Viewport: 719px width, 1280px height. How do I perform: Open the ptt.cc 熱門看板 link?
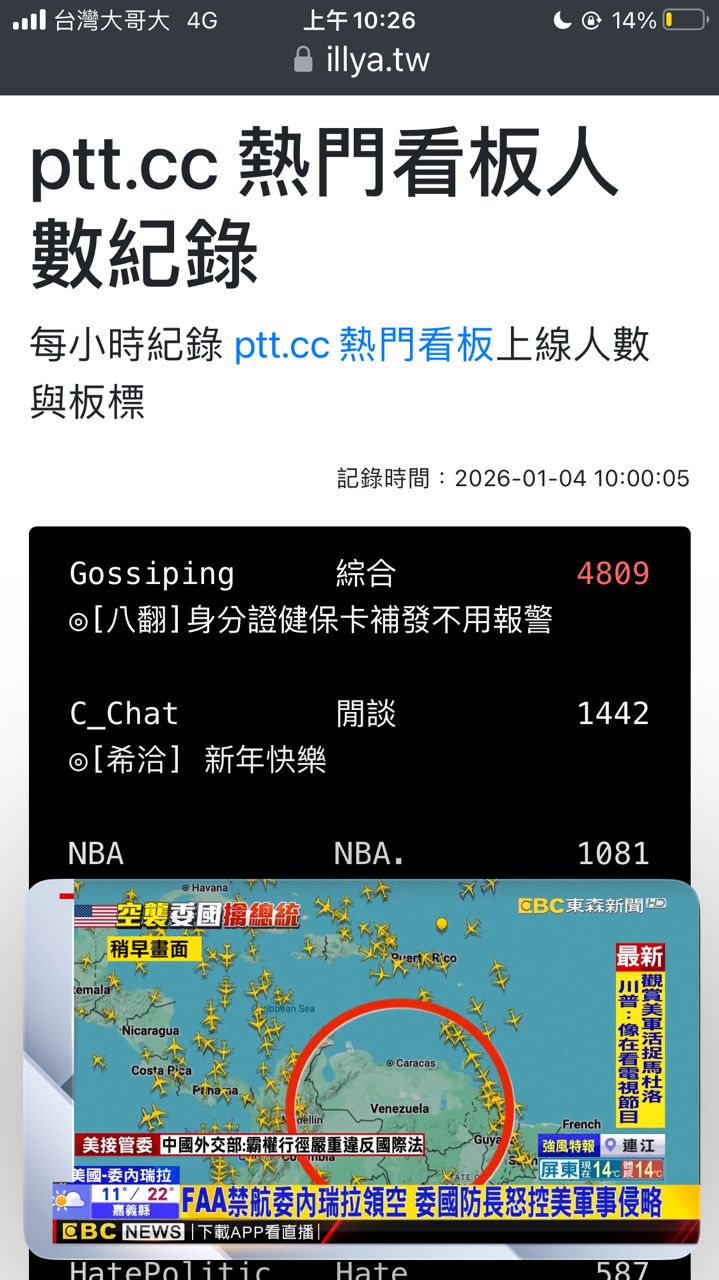click(364, 345)
